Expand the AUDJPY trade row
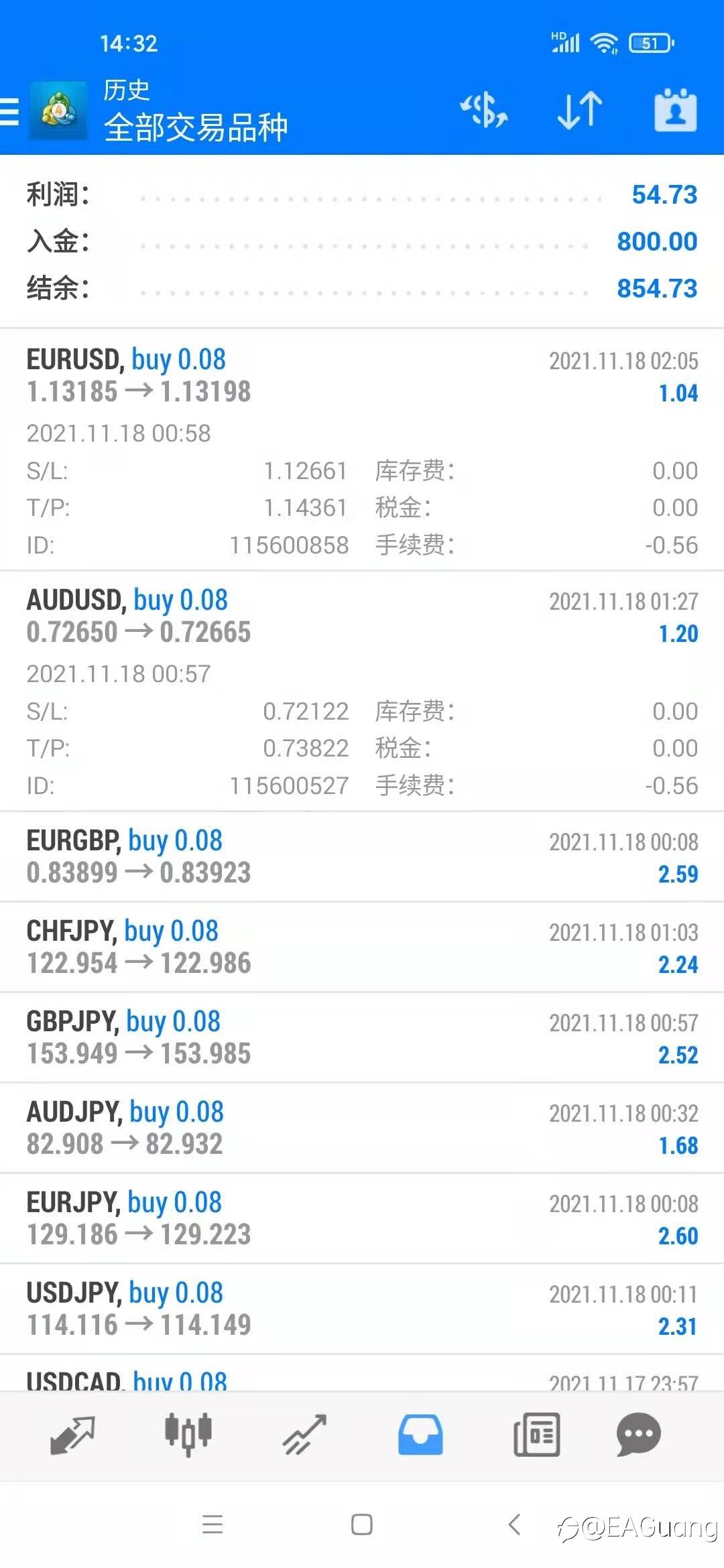724x1568 pixels. tap(362, 1128)
